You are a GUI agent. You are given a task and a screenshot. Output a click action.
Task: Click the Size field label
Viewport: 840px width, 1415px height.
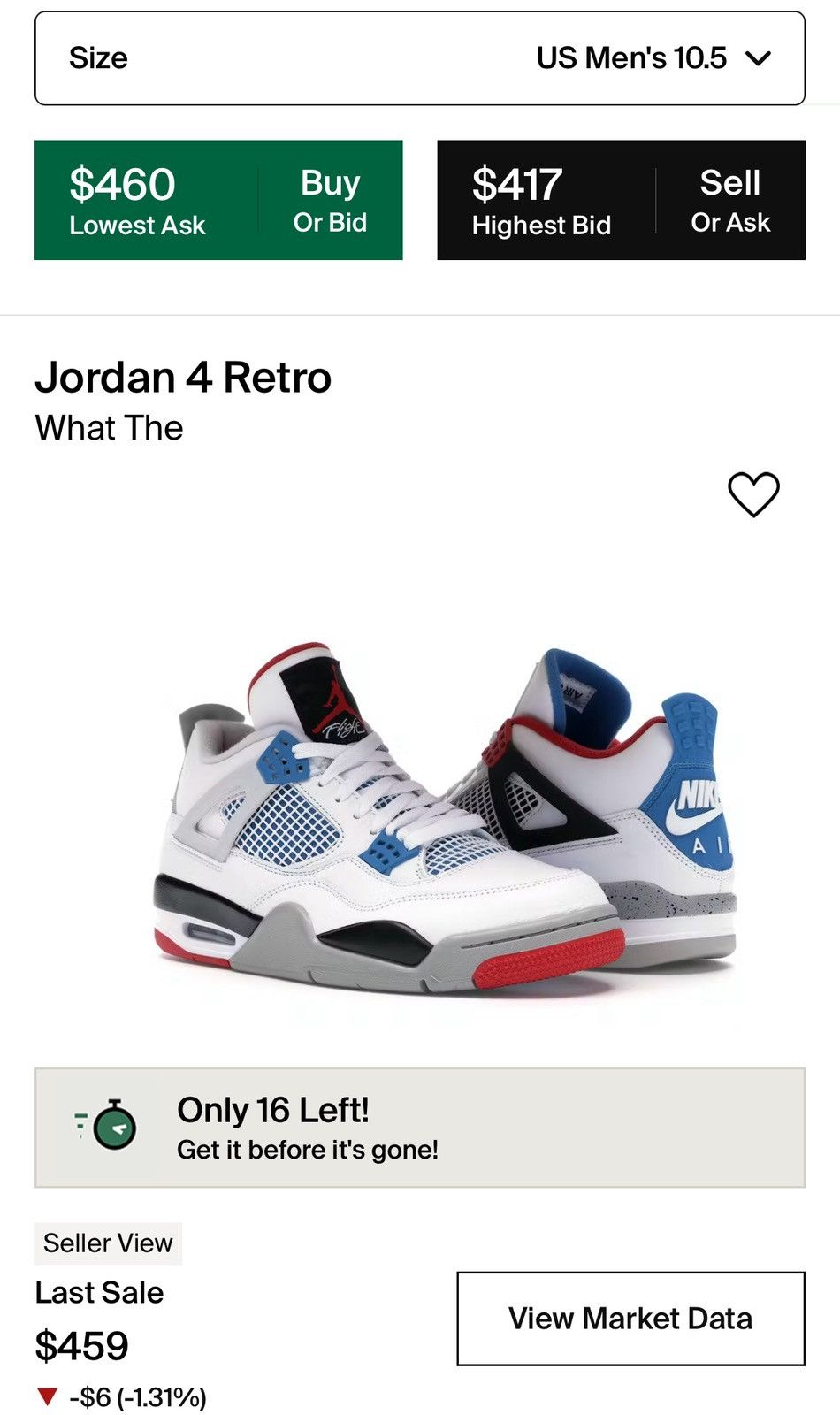(x=100, y=58)
